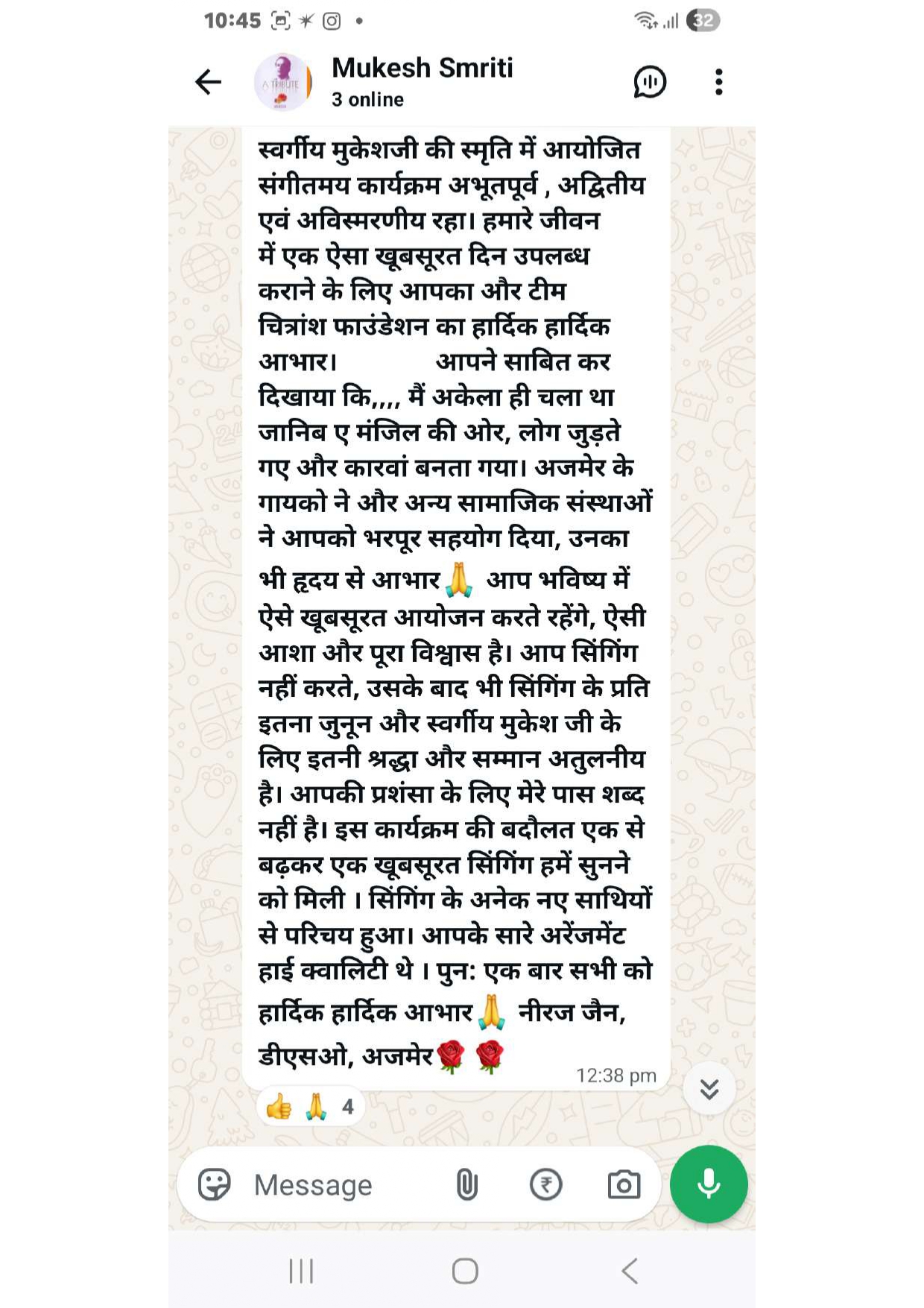Screen dimensions: 924x1308
Task: Go back from Mukesh Smriti chat
Action: [208, 82]
